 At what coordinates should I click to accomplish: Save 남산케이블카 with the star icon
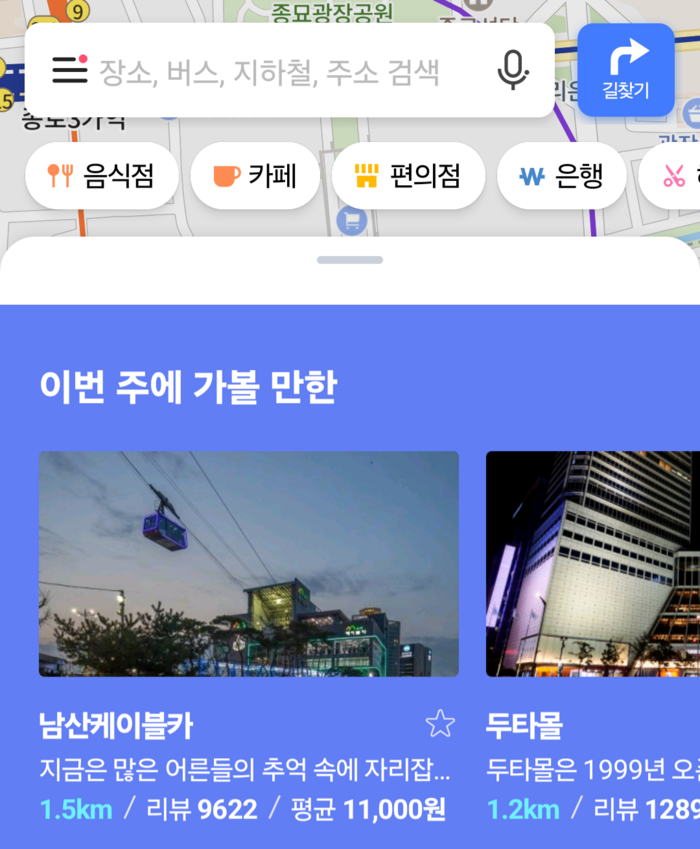click(440, 723)
